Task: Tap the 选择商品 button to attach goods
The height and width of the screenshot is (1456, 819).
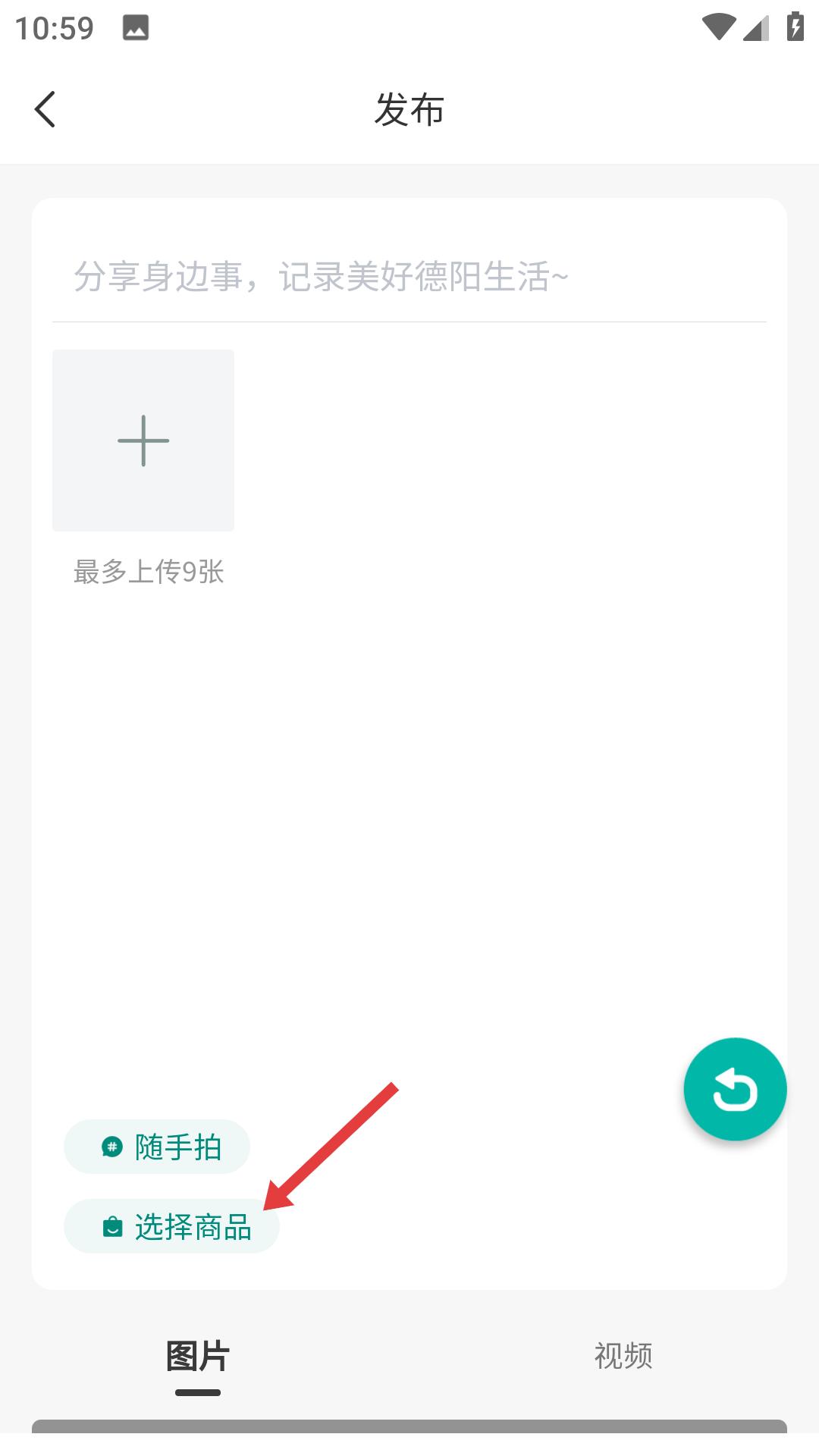Action: click(171, 1225)
